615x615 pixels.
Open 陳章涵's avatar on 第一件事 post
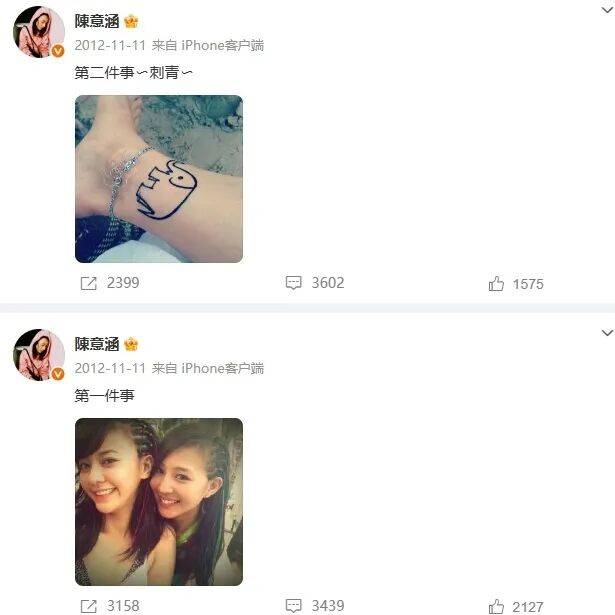click(38, 354)
